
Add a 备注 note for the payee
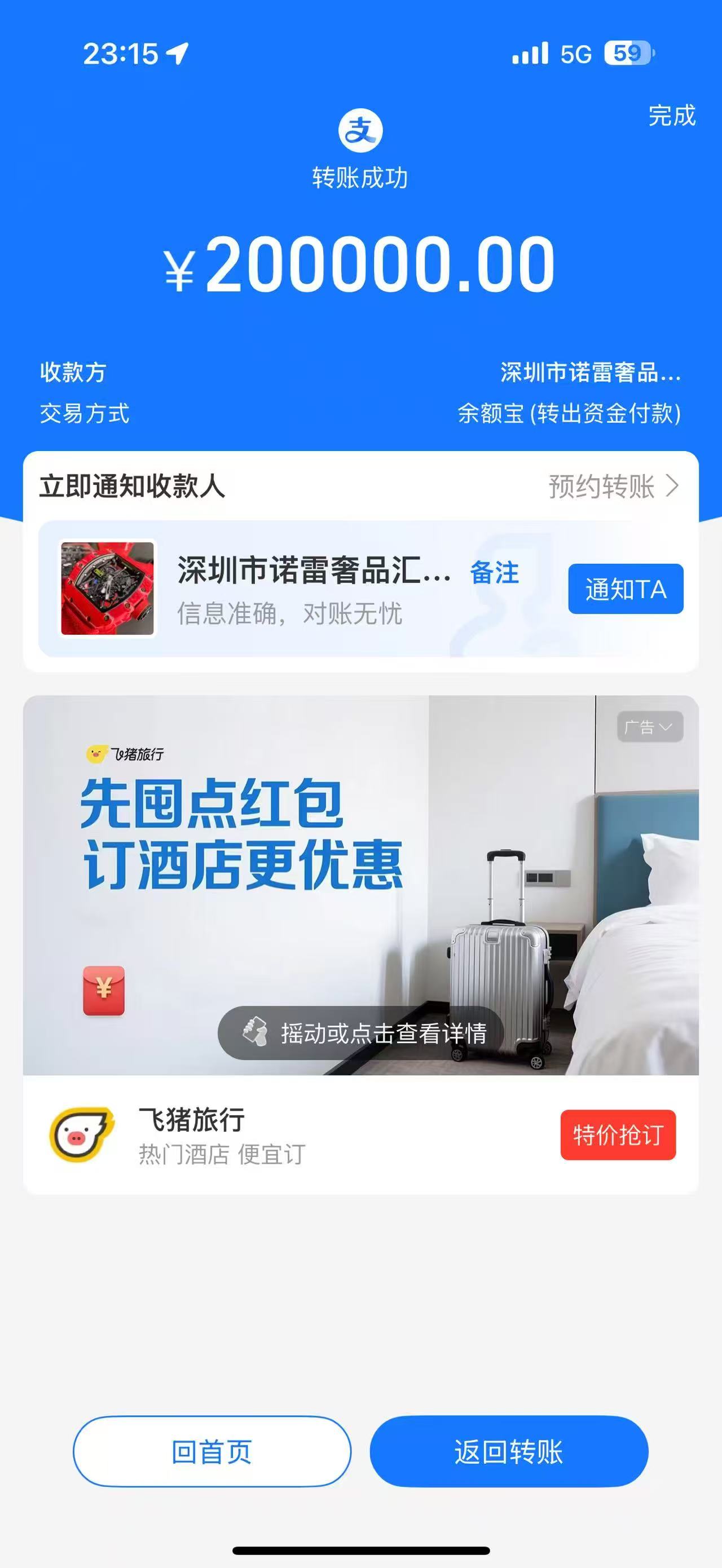(x=494, y=573)
